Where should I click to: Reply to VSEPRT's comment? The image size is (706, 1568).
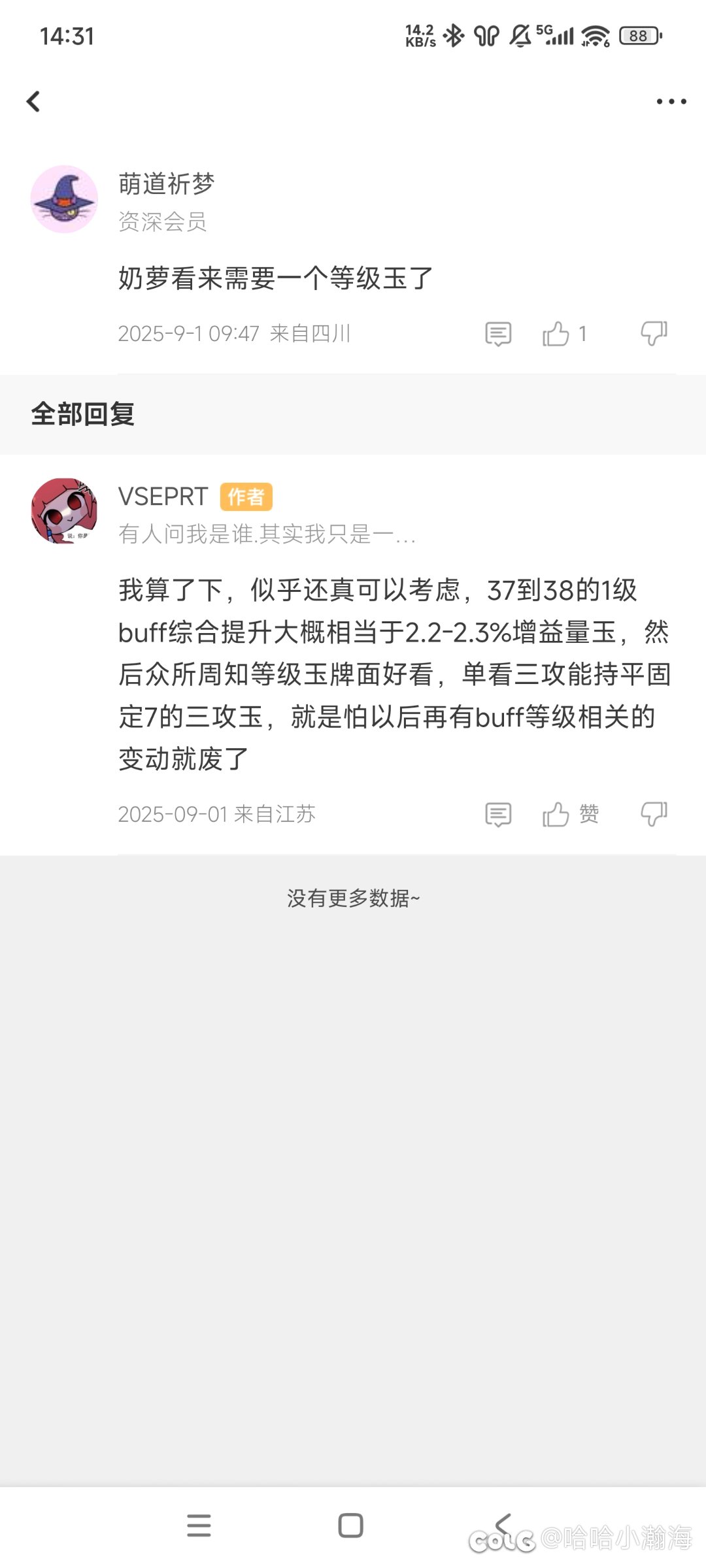[x=498, y=815]
